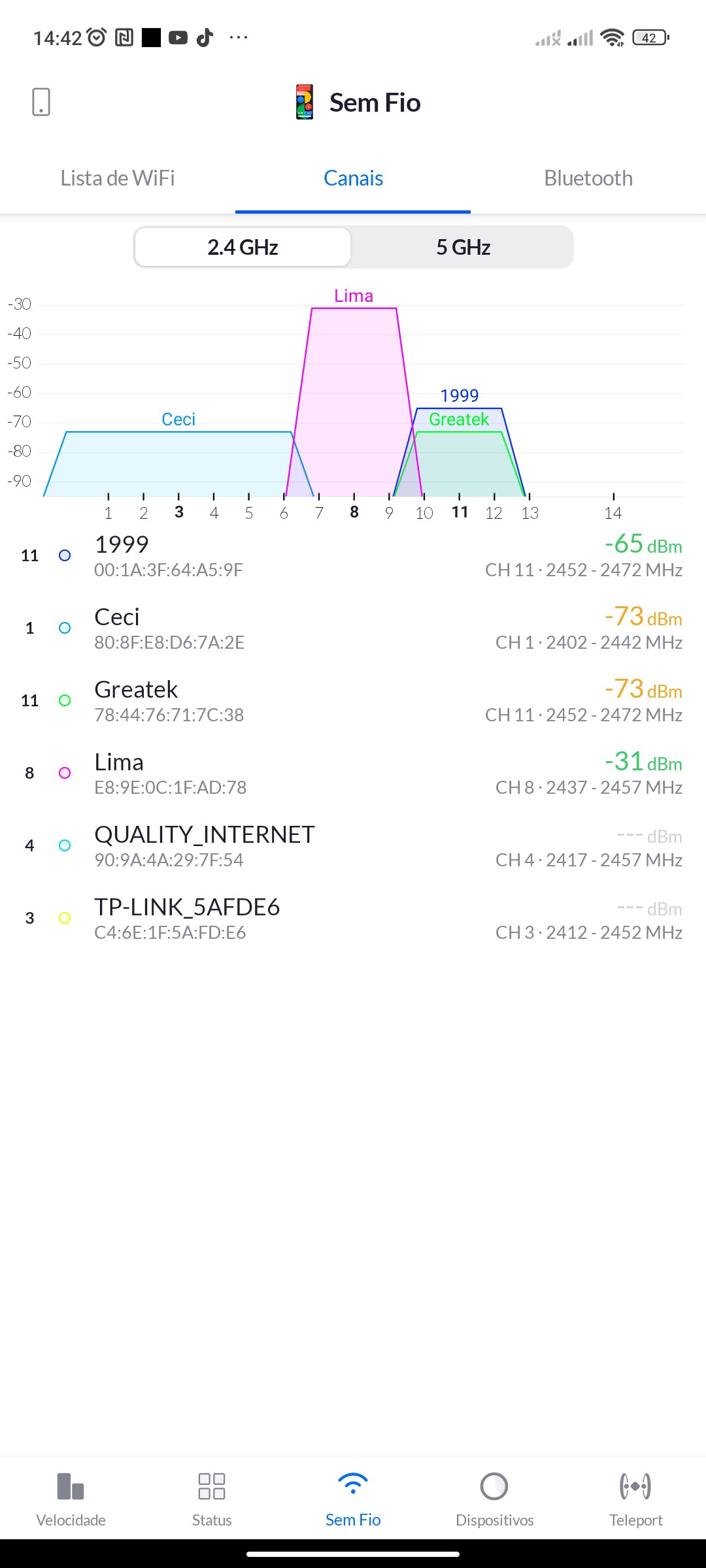
Task: Select the Lima network row
Action: (353, 773)
